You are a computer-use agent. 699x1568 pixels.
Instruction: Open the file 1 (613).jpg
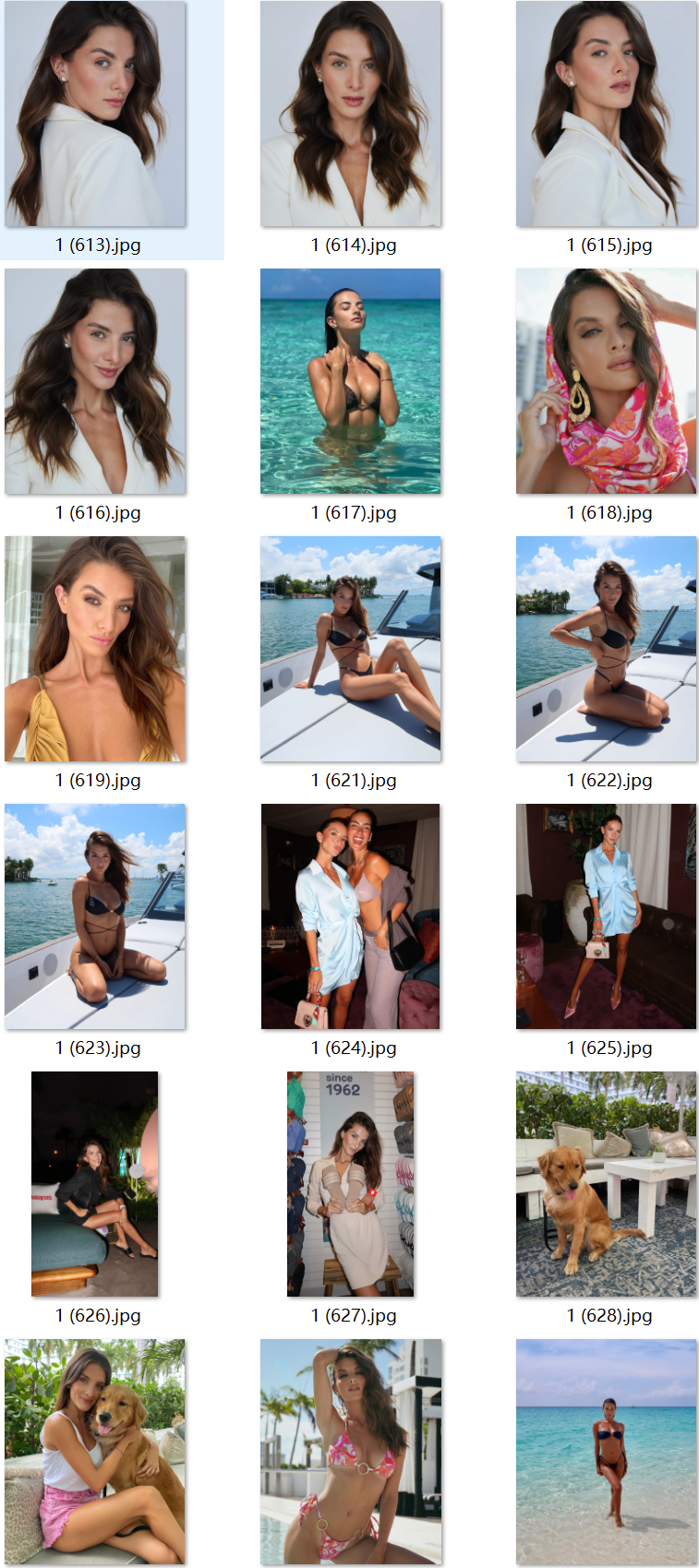[95, 114]
